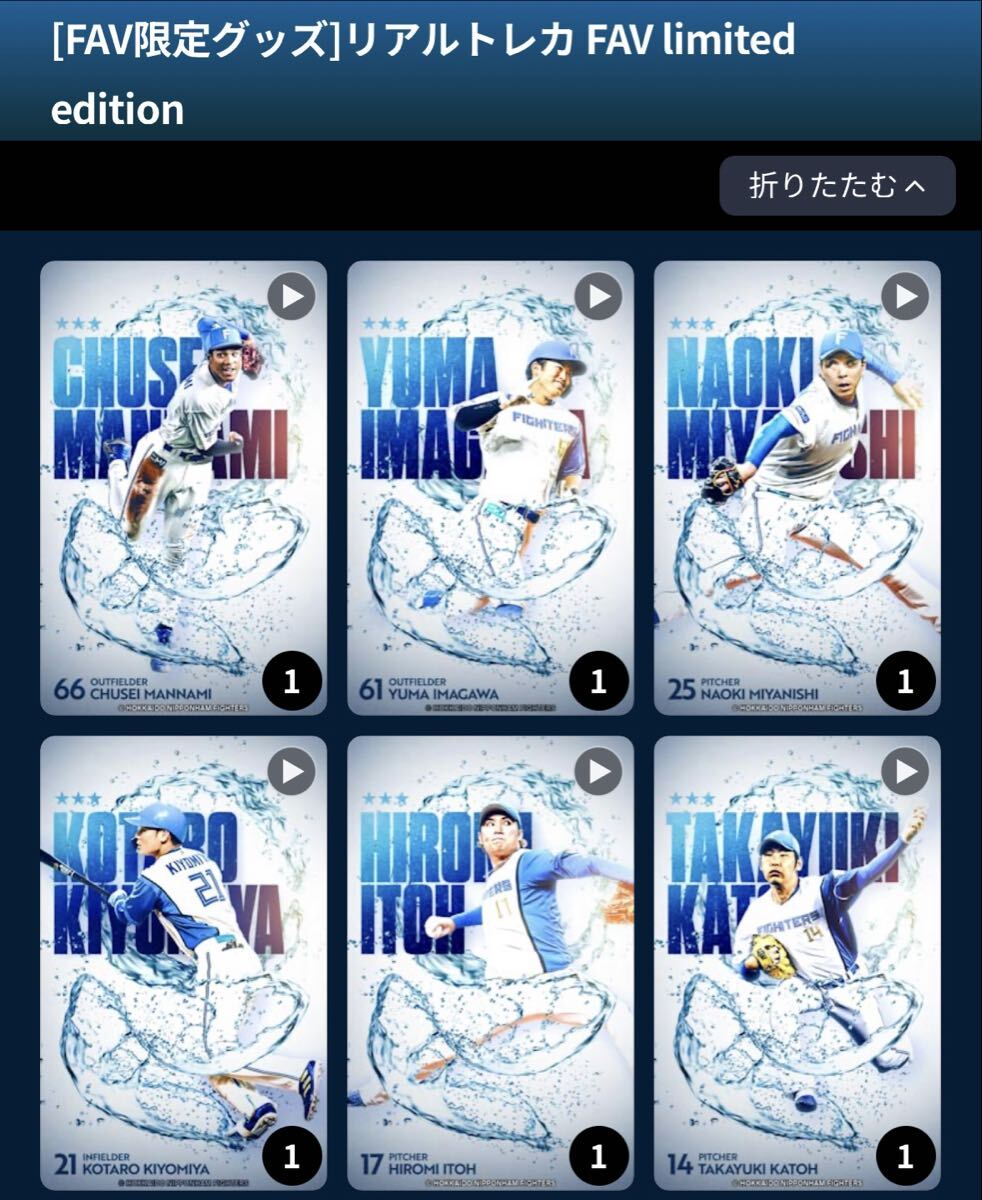Play the video on Yuma Imagawa card
Screen dimensions: 982x1200
coord(598,297)
